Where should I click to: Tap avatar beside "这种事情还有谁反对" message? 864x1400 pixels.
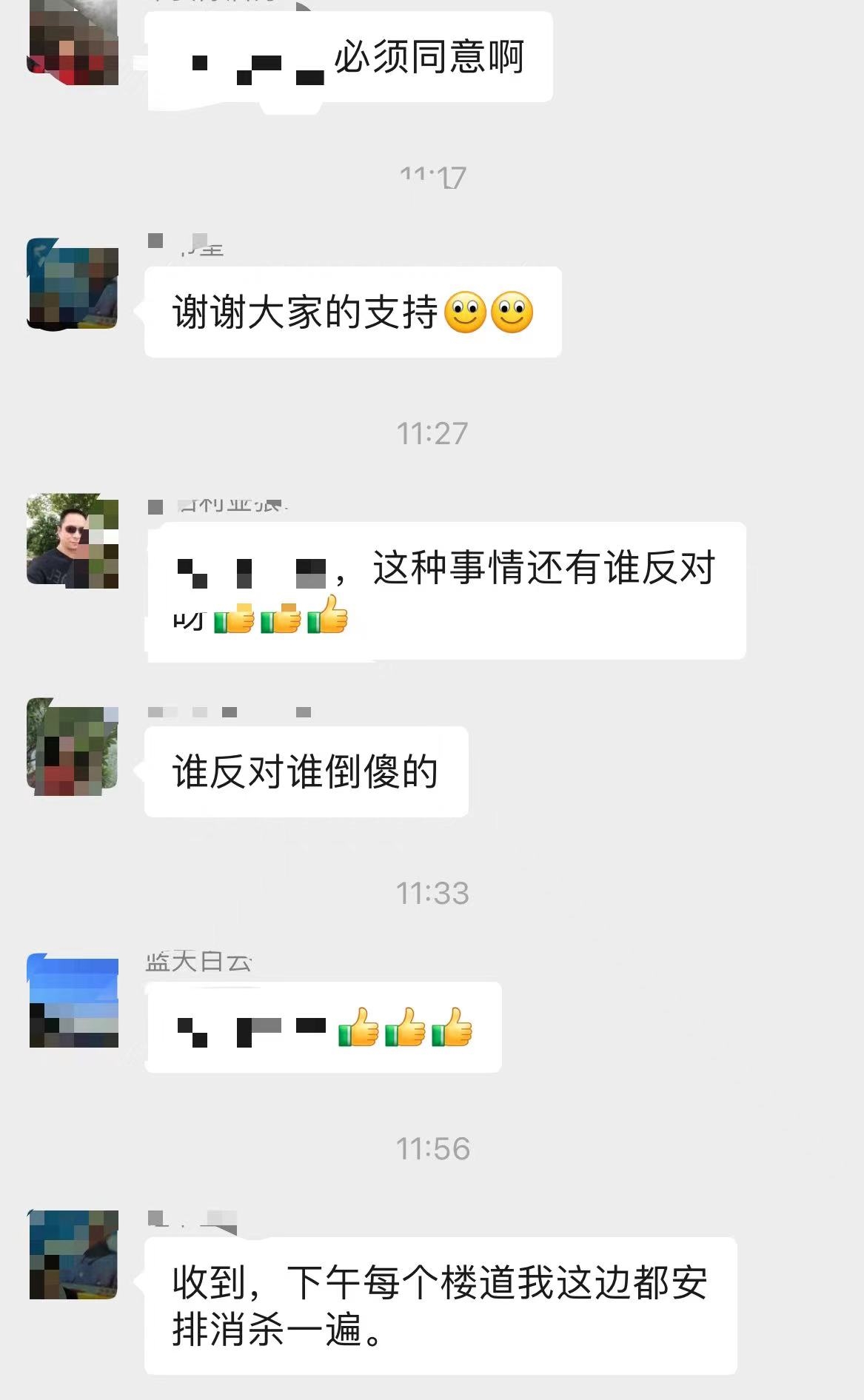tap(73, 541)
